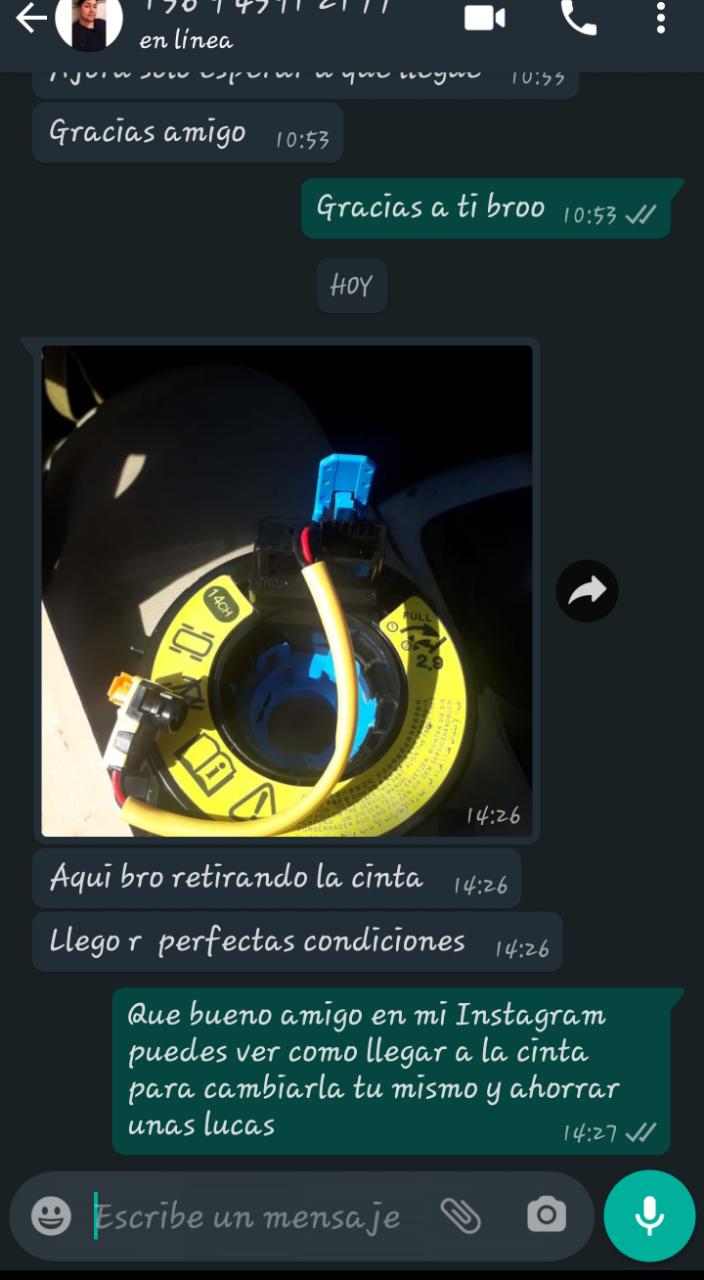Open the emoji picker

51,1216
